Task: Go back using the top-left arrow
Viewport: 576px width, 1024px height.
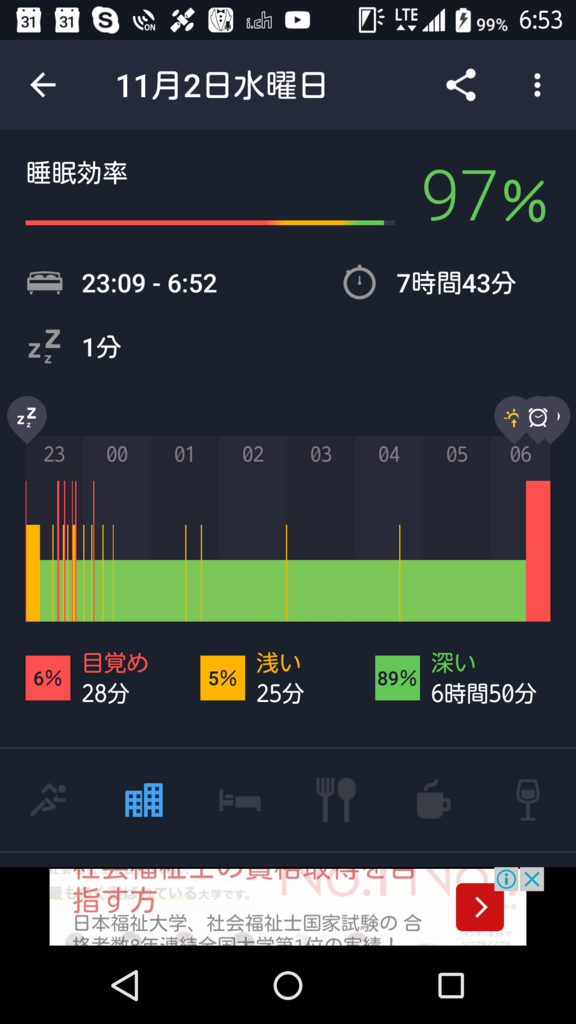Action: (43, 85)
